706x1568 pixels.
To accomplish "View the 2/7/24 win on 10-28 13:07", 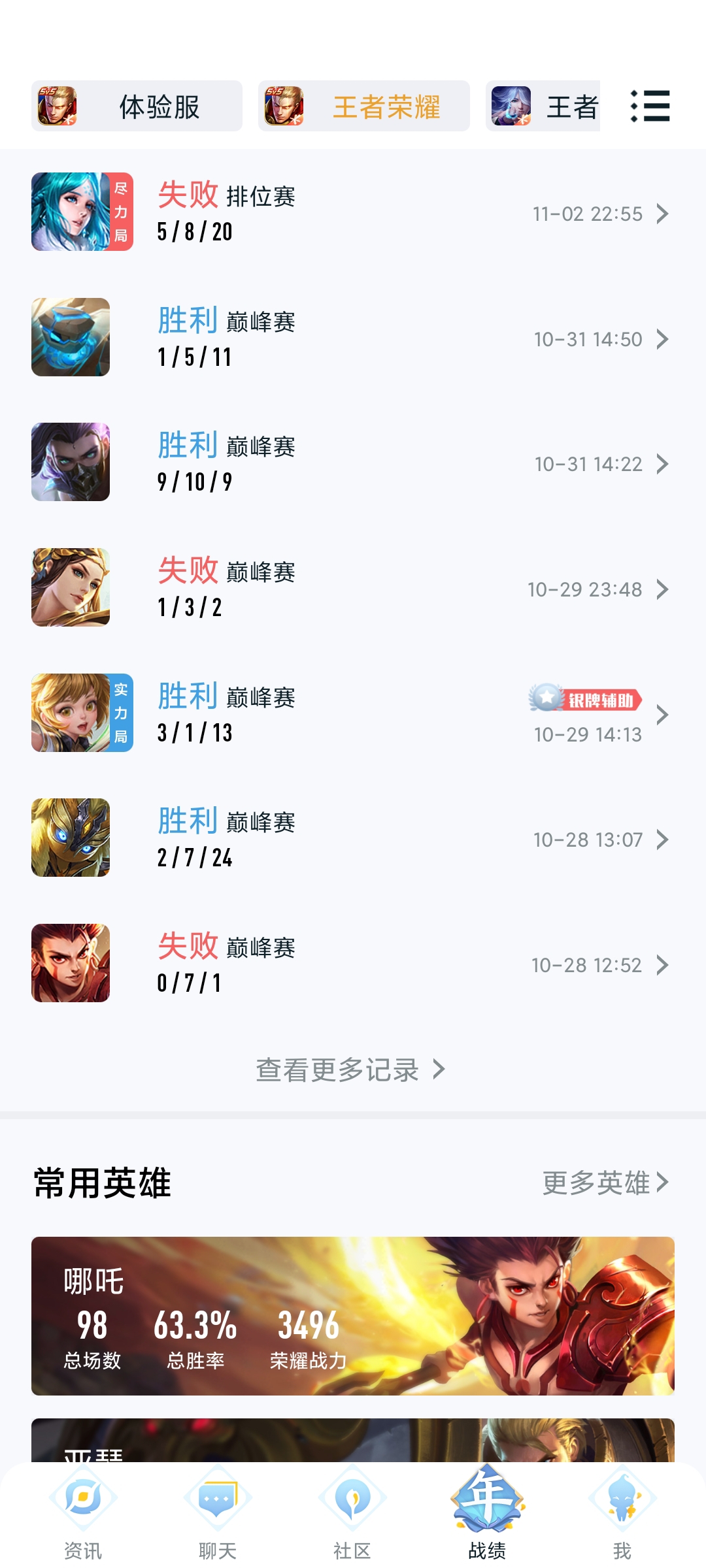I will point(353,838).
